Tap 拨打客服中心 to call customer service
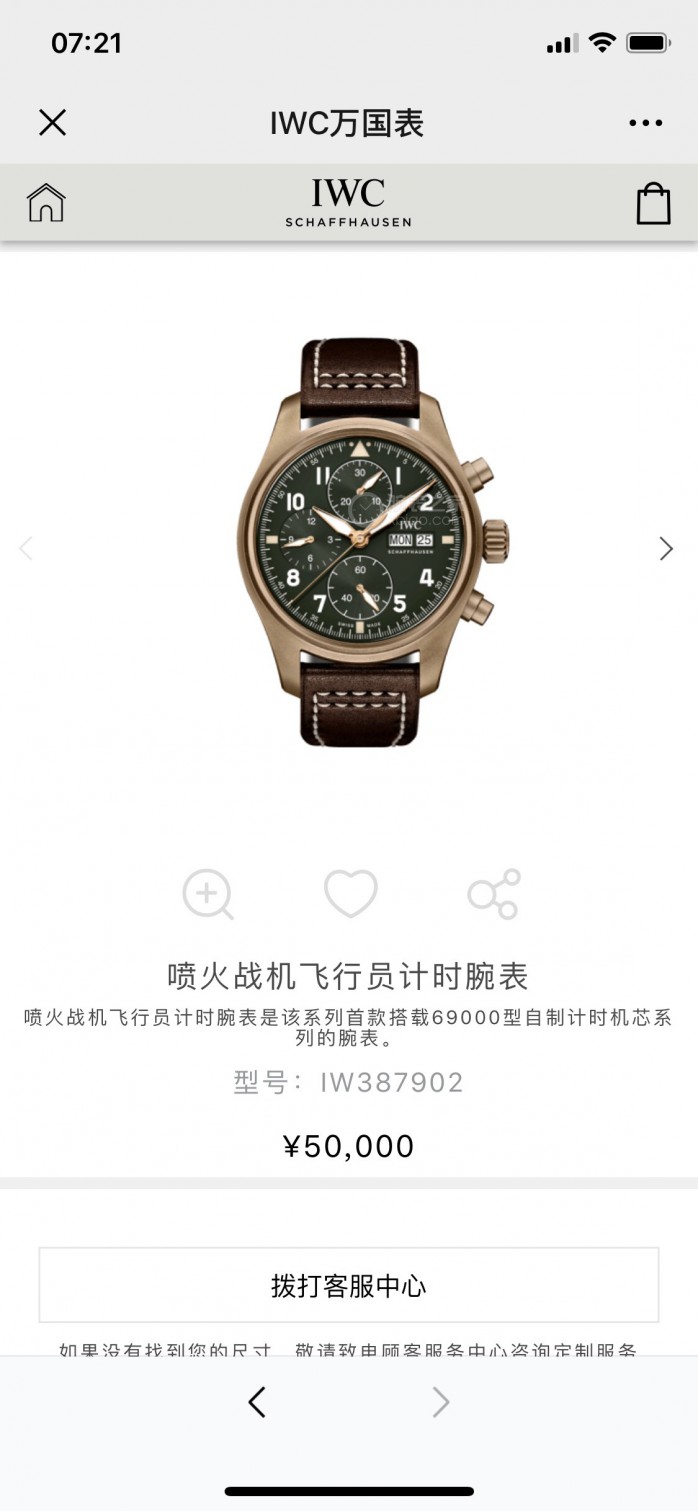 [x=348, y=1285]
